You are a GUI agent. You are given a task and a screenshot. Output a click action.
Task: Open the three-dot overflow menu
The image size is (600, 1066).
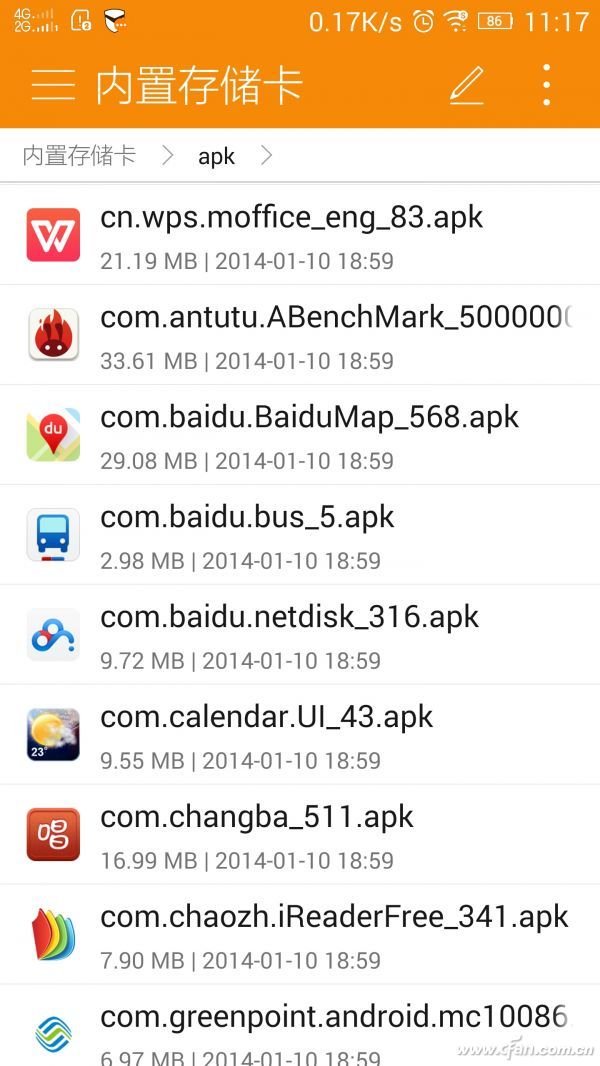click(546, 86)
